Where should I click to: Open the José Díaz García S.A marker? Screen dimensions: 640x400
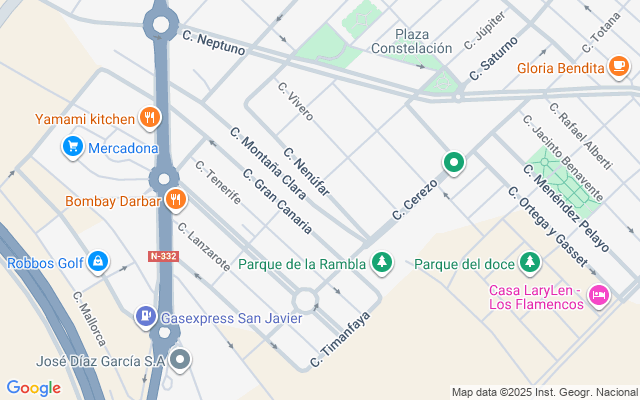point(180,359)
